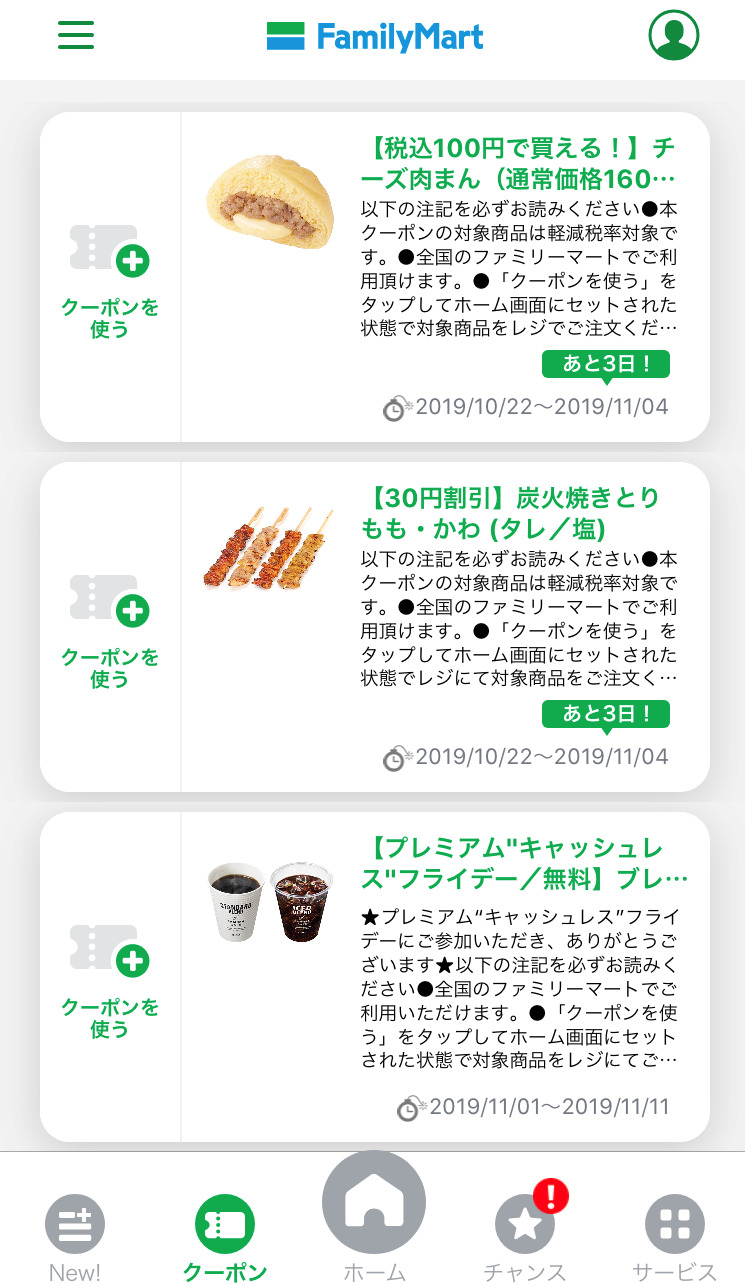The image size is (745, 1286).
Task: Use the プレミアムキャッシュレスフライデー coffee coupon
Action: [x=110, y=977]
